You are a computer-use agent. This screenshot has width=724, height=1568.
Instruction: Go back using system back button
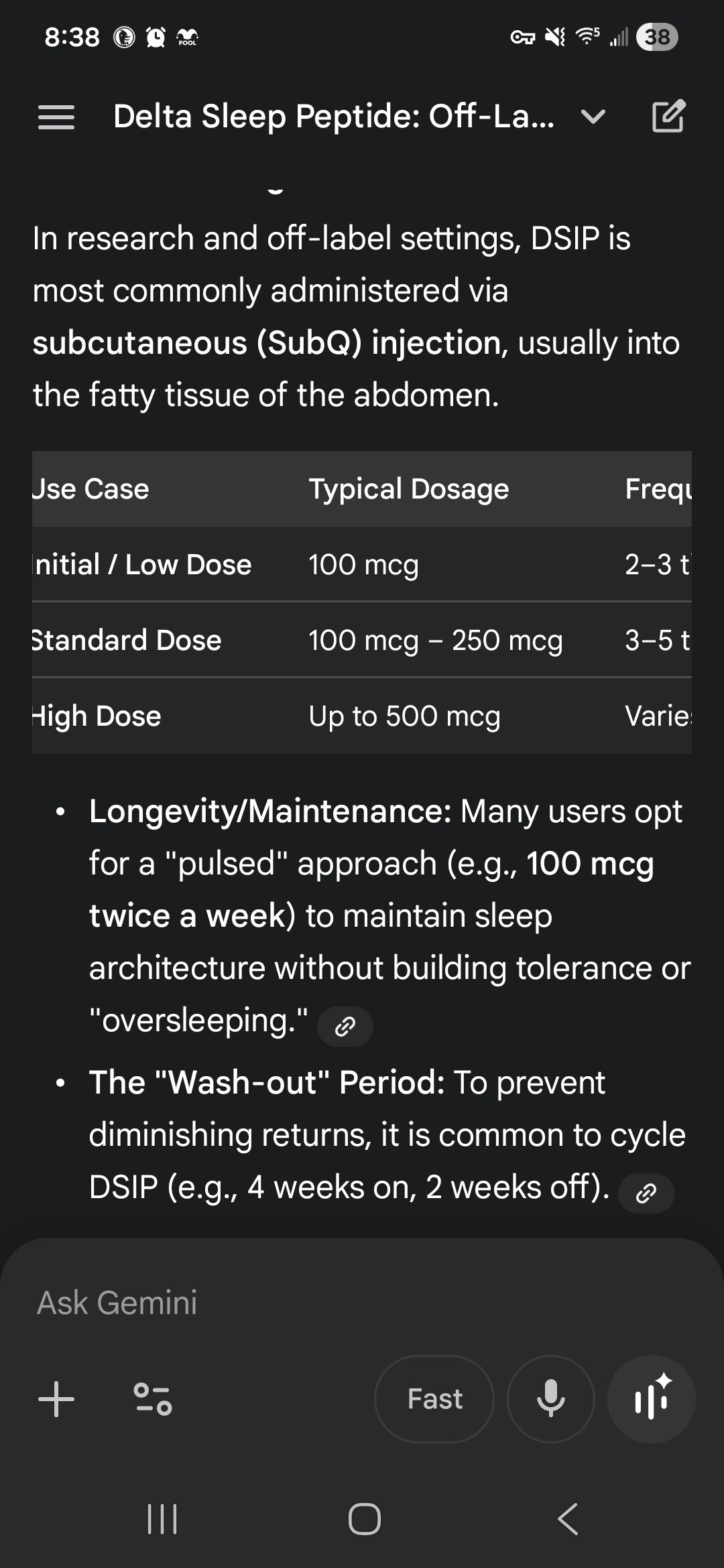pos(567,1519)
